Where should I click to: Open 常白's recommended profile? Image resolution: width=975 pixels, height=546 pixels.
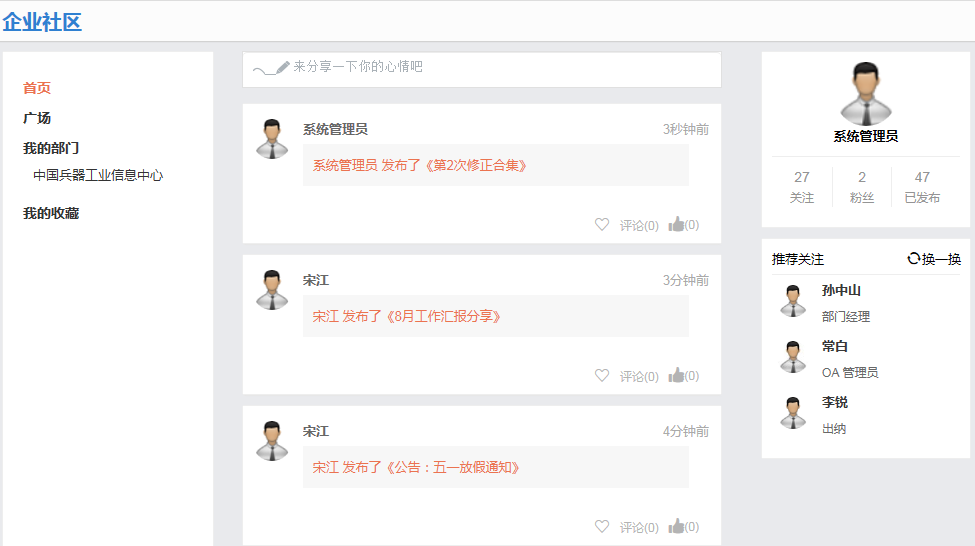[834, 347]
